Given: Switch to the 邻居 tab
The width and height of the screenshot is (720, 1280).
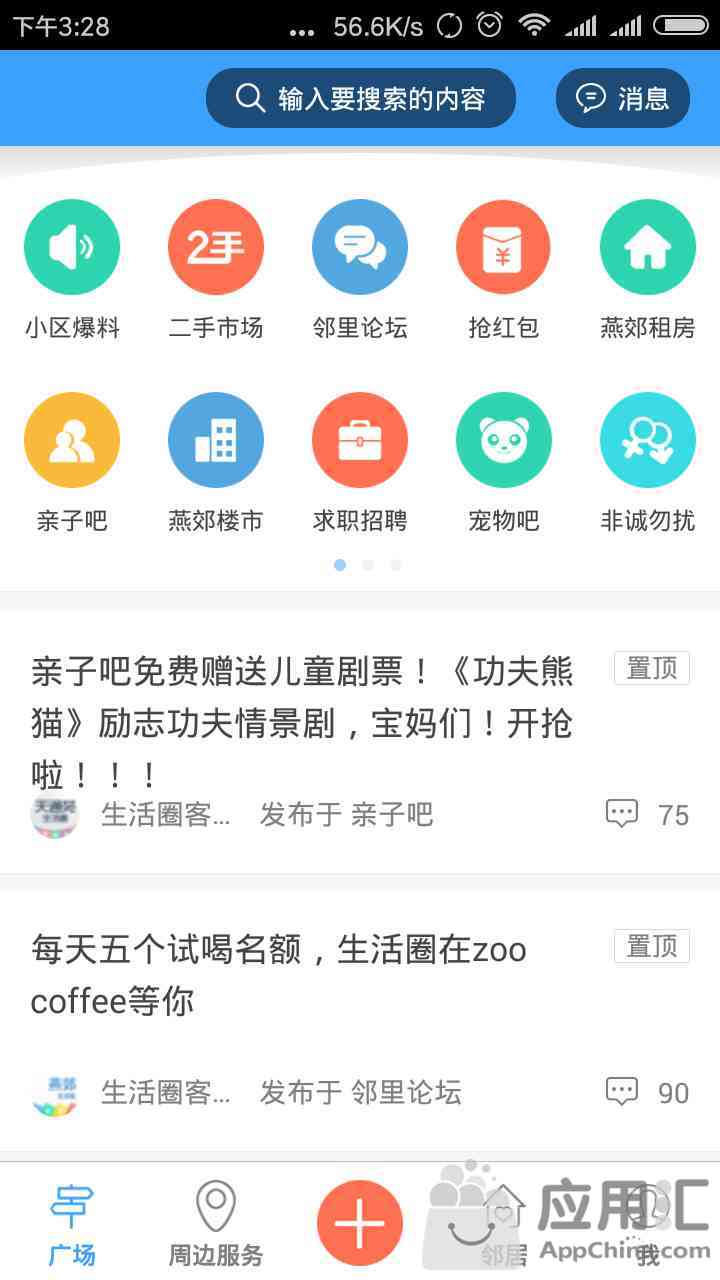Looking at the screenshot, I should coord(504,1223).
